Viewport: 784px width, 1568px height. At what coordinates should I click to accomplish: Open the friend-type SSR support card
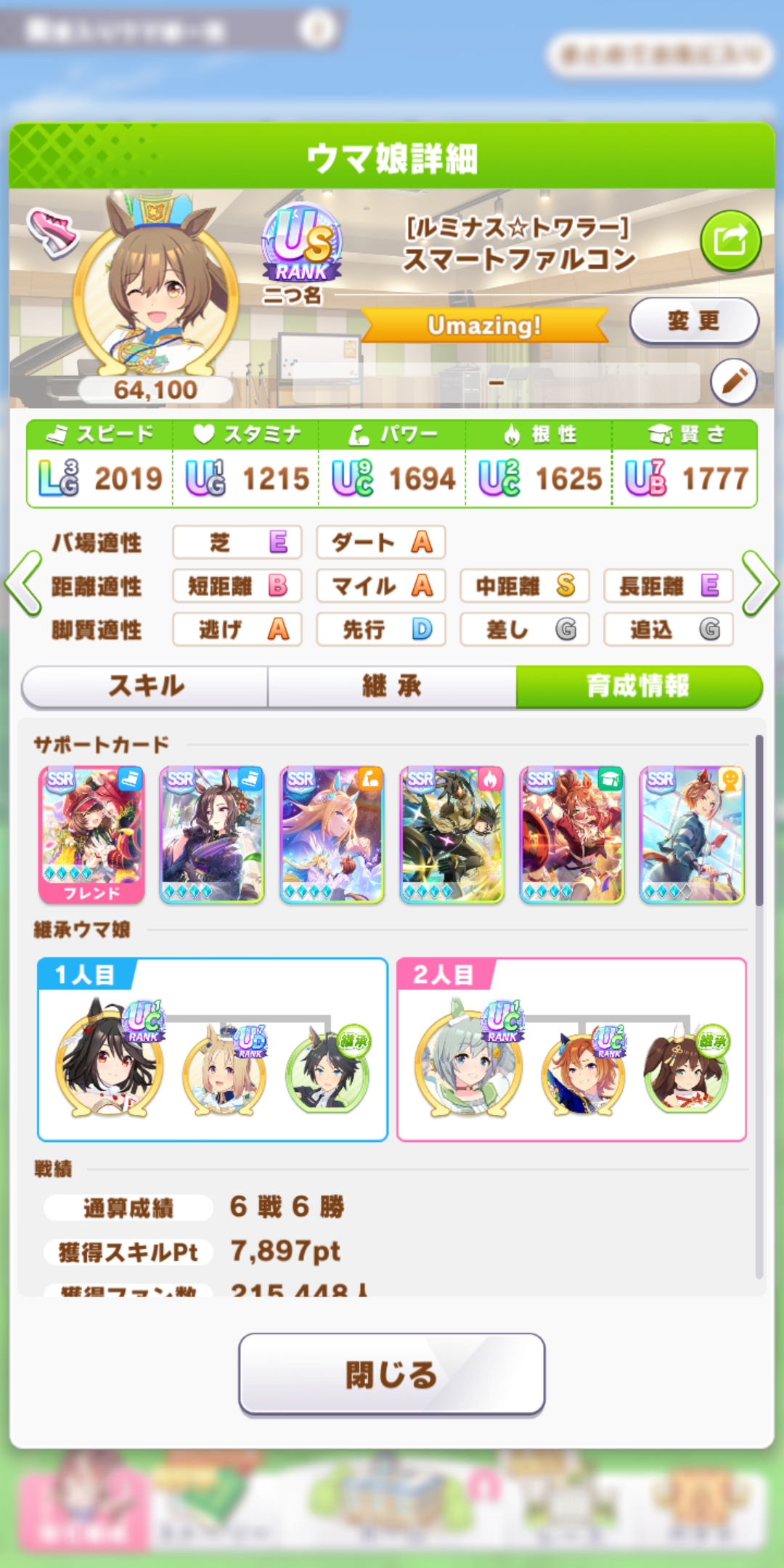(691, 835)
